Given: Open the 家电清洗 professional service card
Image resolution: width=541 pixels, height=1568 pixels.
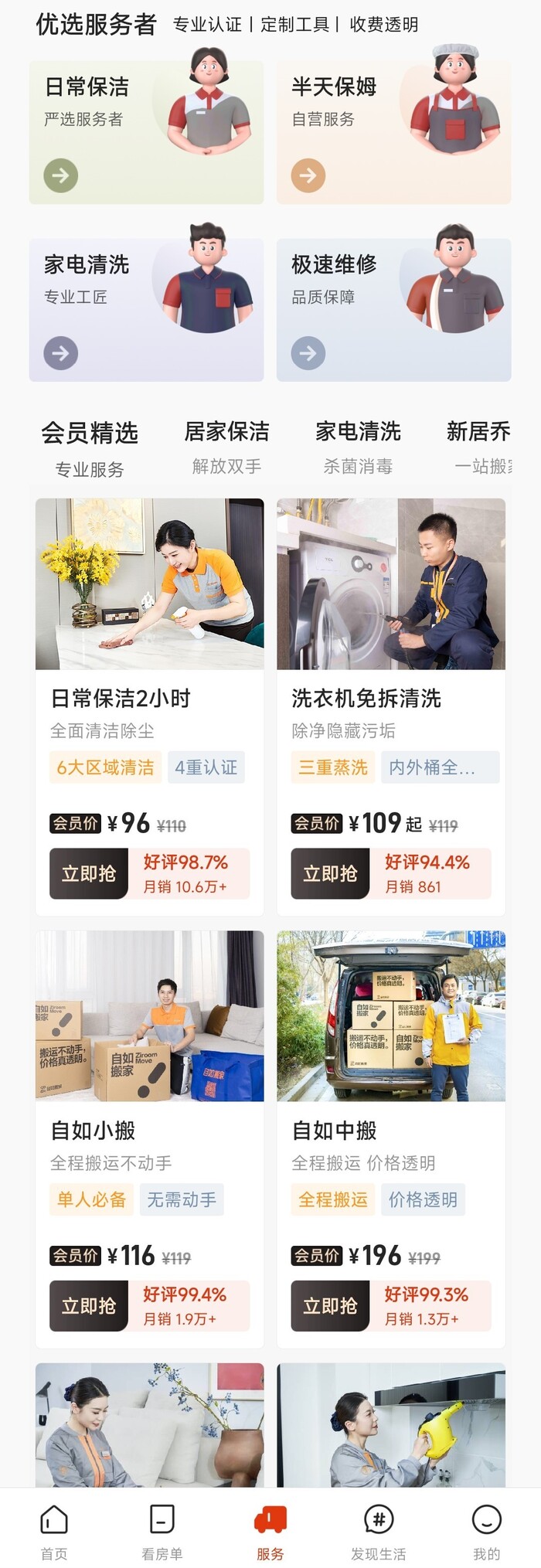Looking at the screenshot, I should click(146, 310).
